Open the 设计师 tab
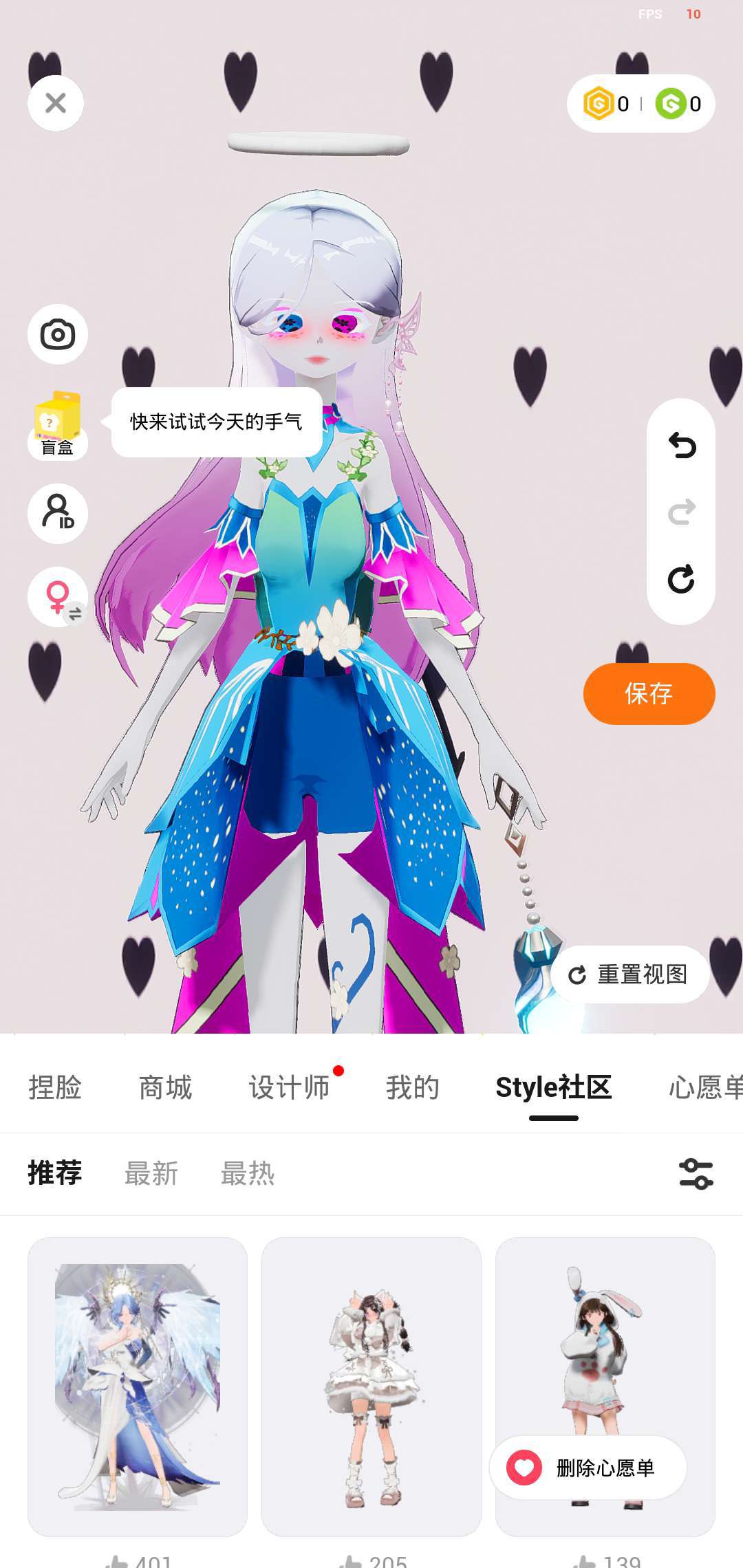Image resolution: width=743 pixels, height=1568 pixels. pyautogui.click(x=289, y=1087)
